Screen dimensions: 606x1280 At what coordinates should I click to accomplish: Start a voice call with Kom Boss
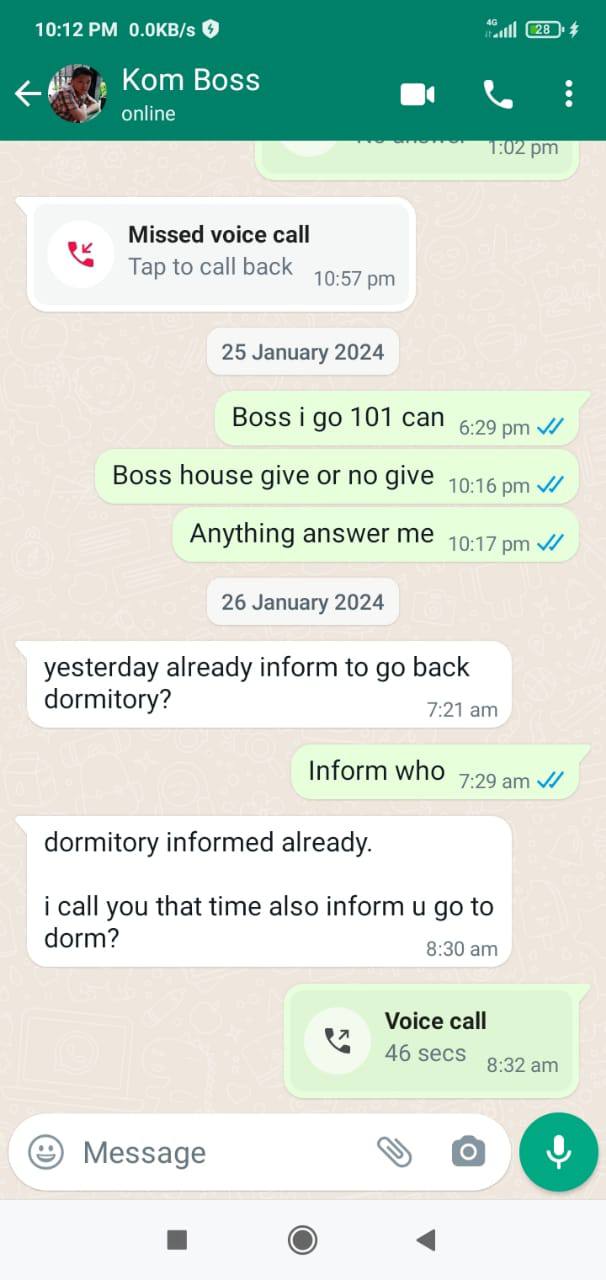click(x=497, y=94)
